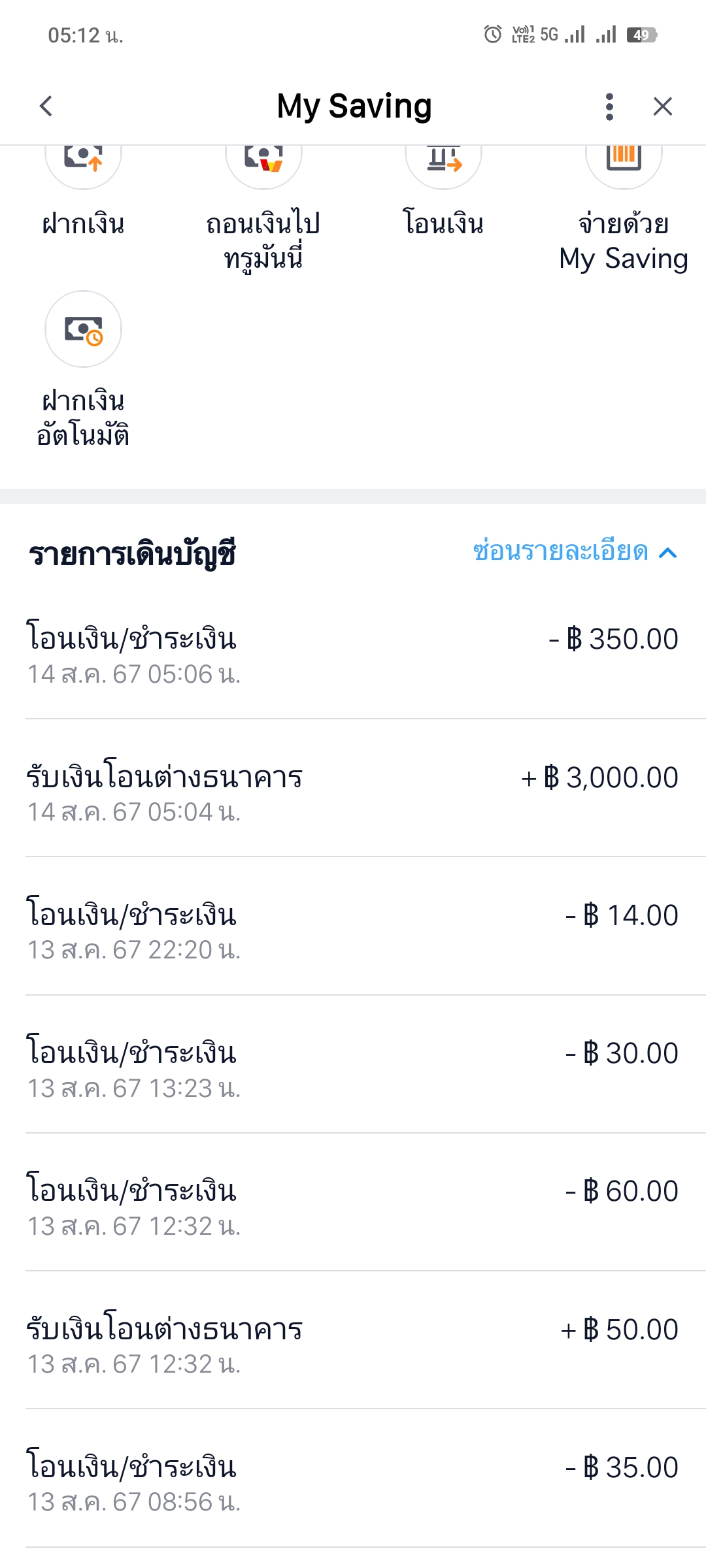This screenshot has width=706, height=1568.
Task: Tap ฝากเงิน to deposit money
Action: click(83, 189)
